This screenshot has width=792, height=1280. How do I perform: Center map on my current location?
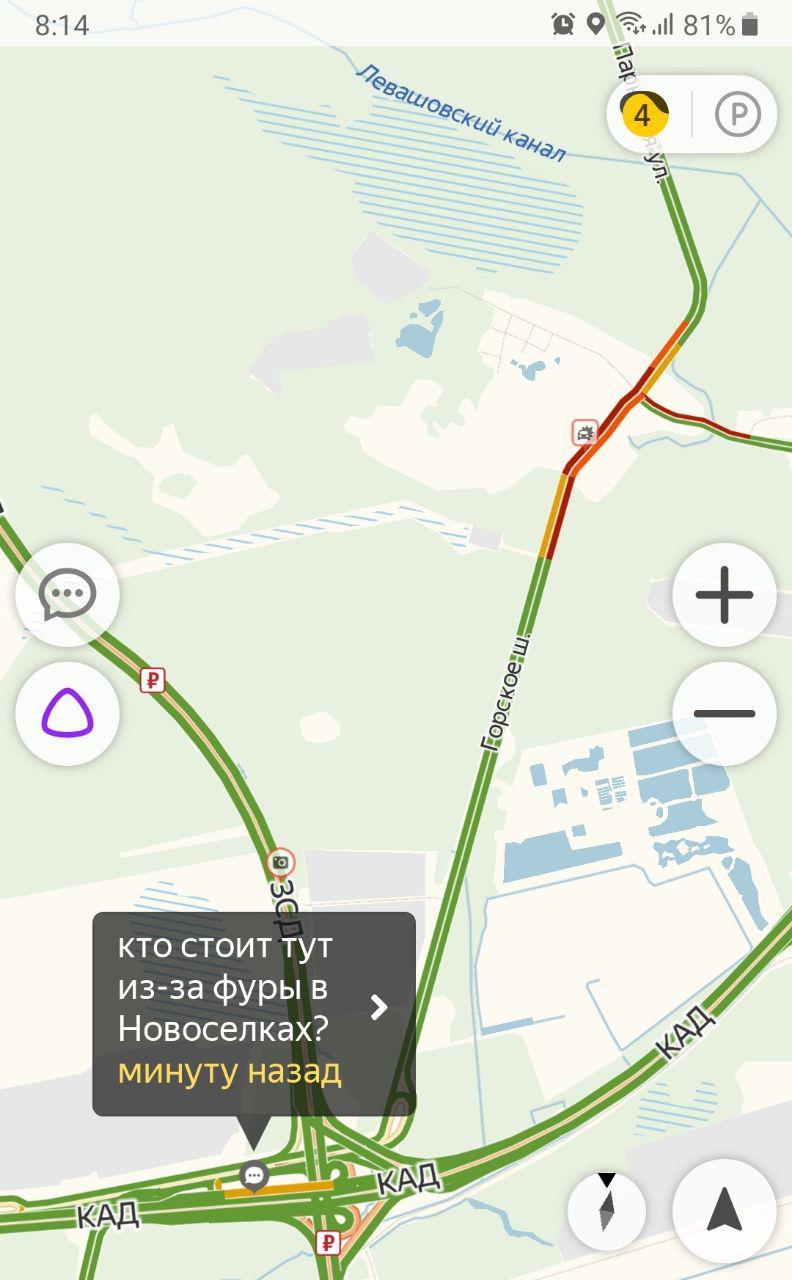pyautogui.click(x=724, y=1211)
